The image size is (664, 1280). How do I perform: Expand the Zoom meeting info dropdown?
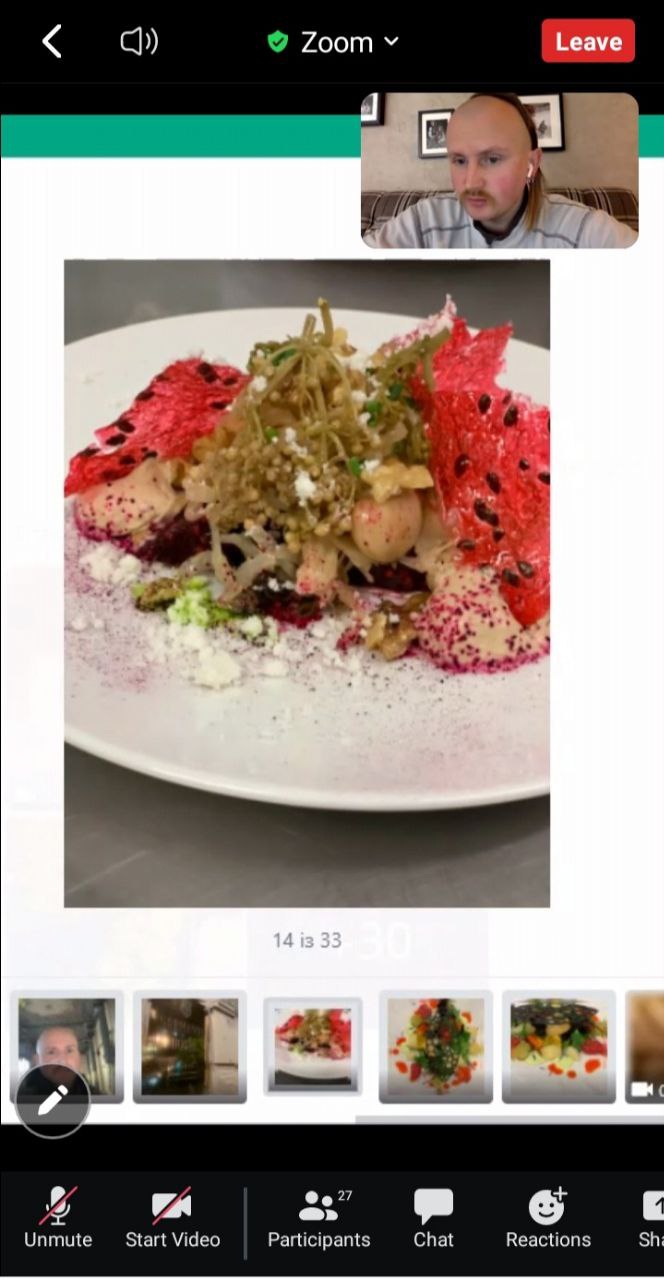point(334,42)
